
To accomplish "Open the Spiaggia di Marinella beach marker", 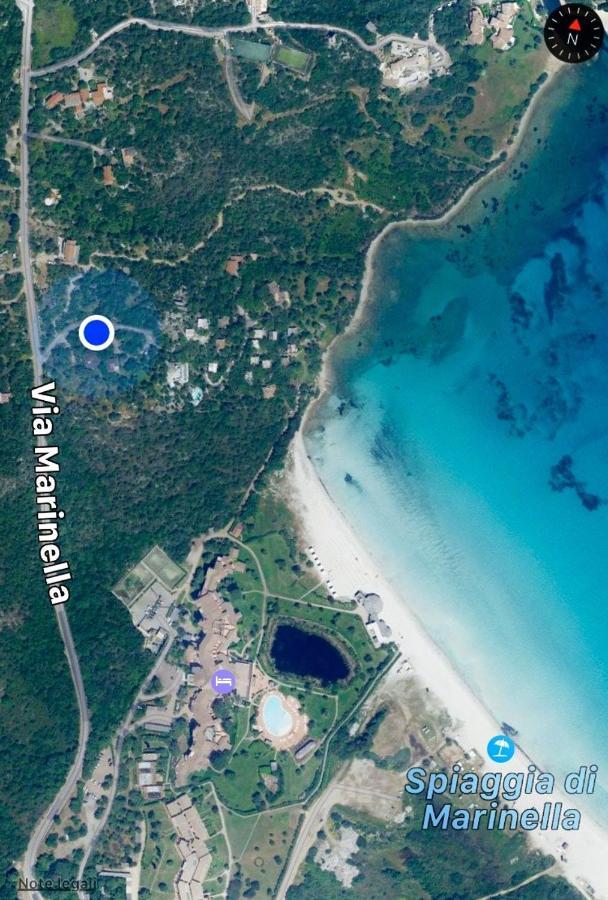I will pyautogui.click(x=500, y=749).
